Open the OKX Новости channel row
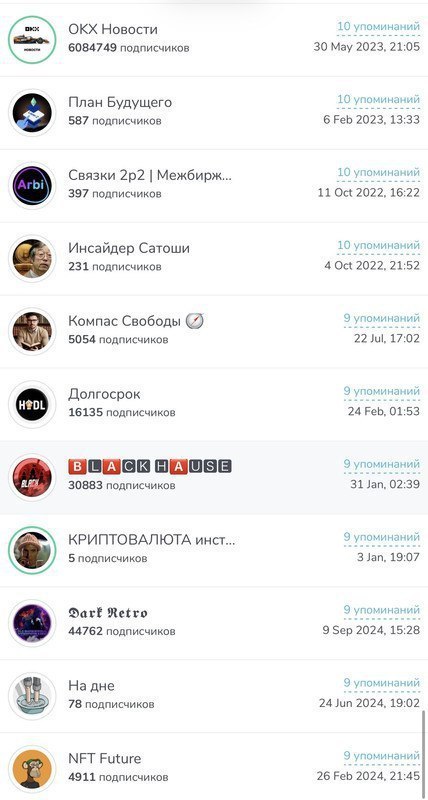Image resolution: width=428 pixels, height=800 pixels. pos(214,40)
